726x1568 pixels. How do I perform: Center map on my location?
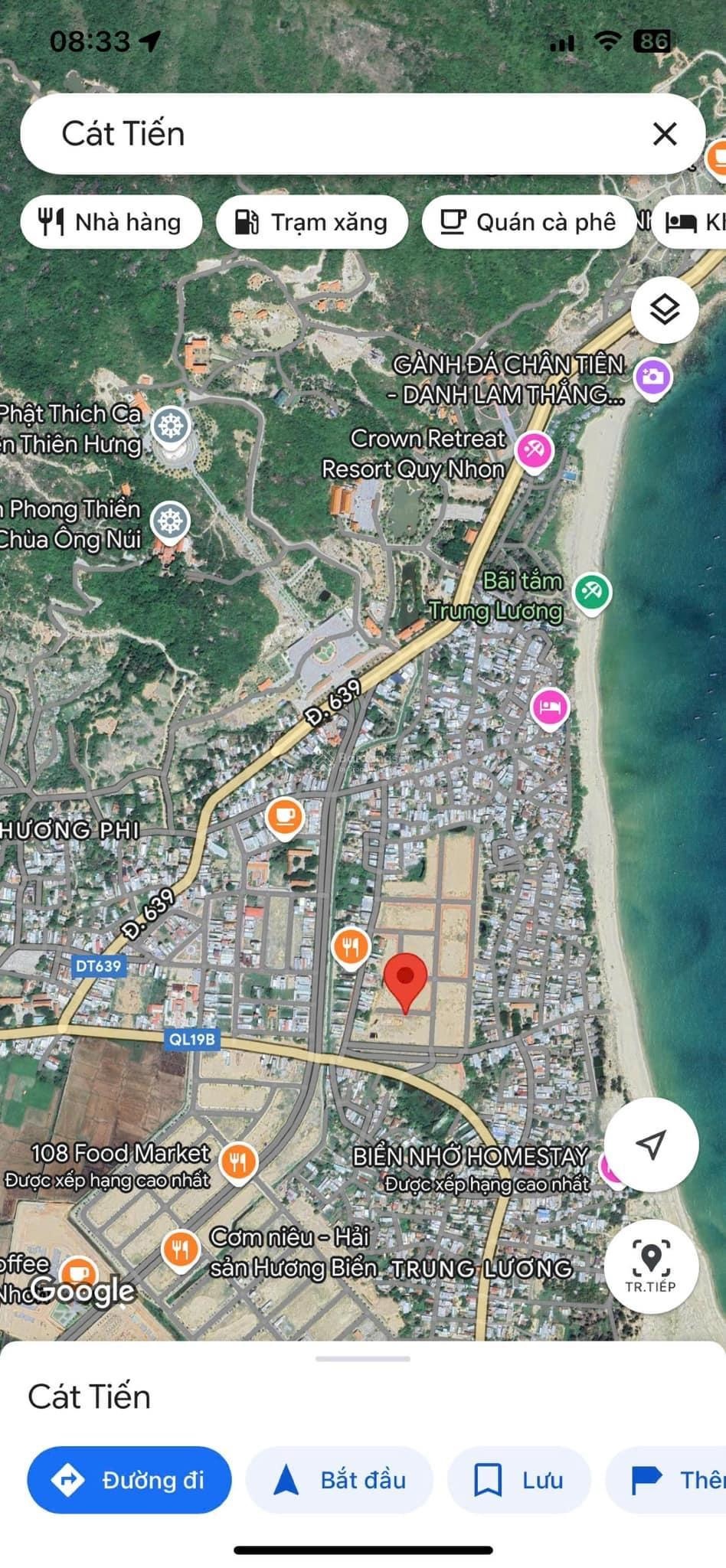(651, 1144)
